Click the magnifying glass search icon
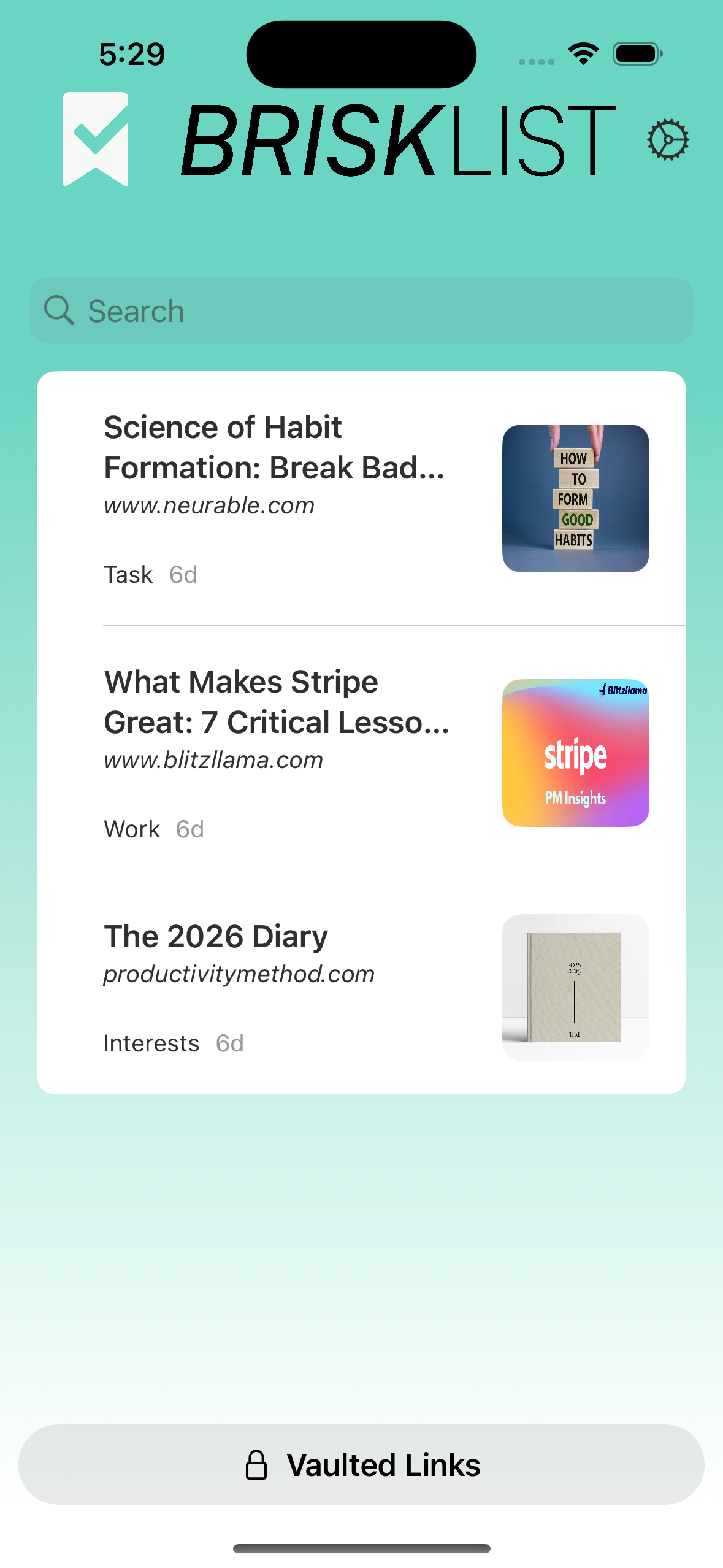The image size is (723, 1568). 59,310
